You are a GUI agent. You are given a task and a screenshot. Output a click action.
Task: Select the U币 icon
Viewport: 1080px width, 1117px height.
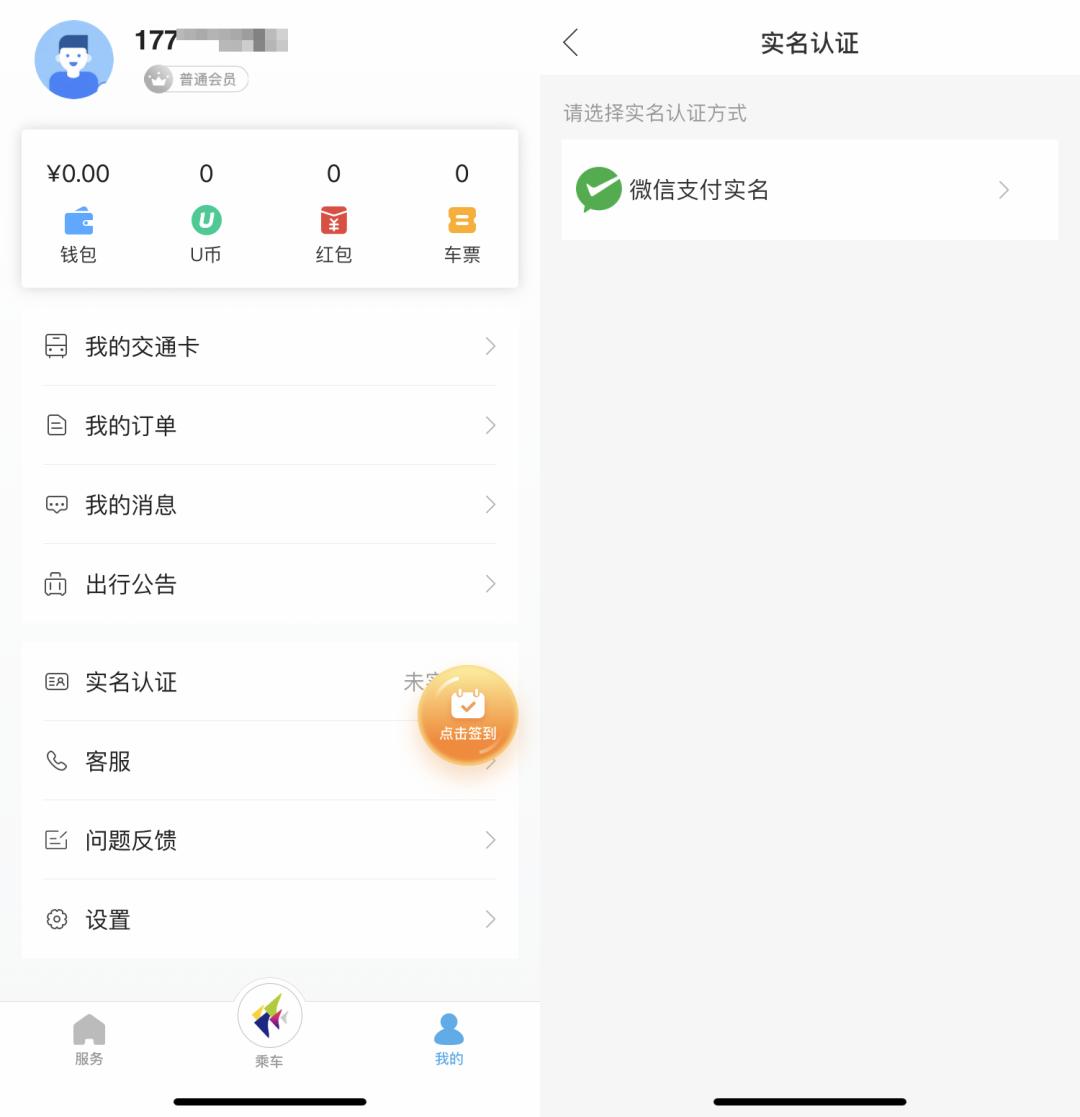206,220
